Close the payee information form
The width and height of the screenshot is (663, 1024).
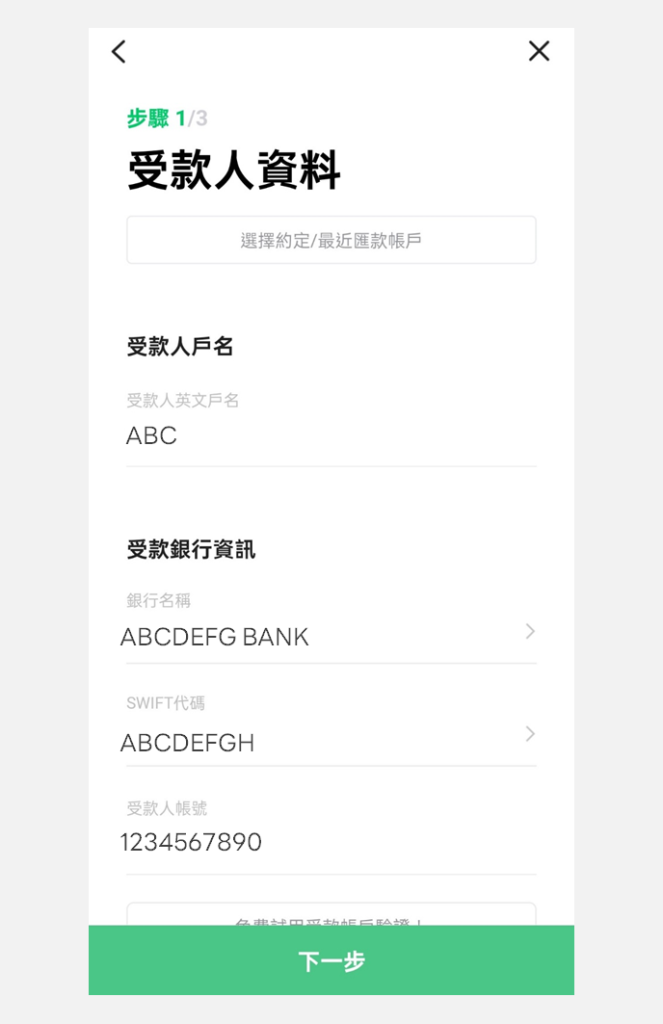point(539,51)
